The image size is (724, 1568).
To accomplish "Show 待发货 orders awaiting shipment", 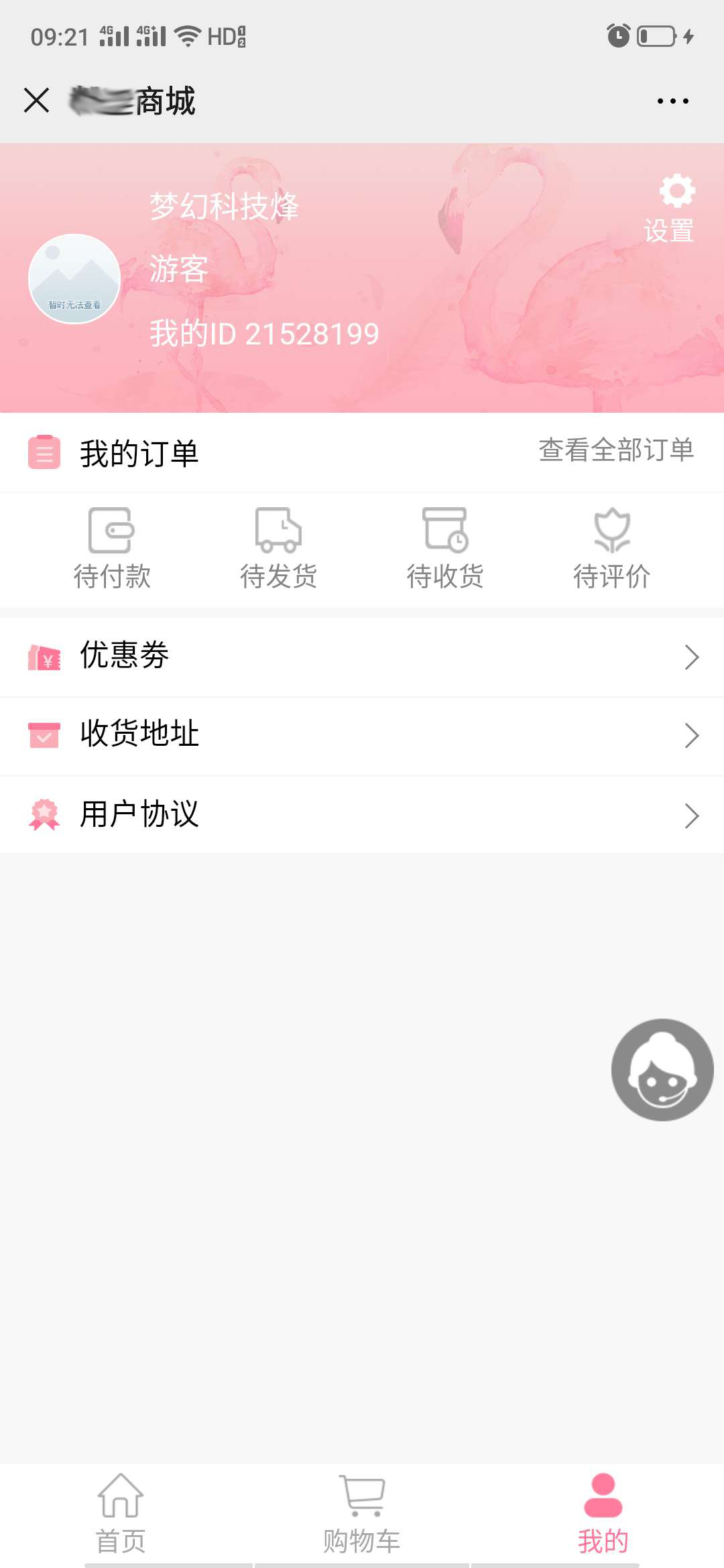I will click(x=278, y=549).
